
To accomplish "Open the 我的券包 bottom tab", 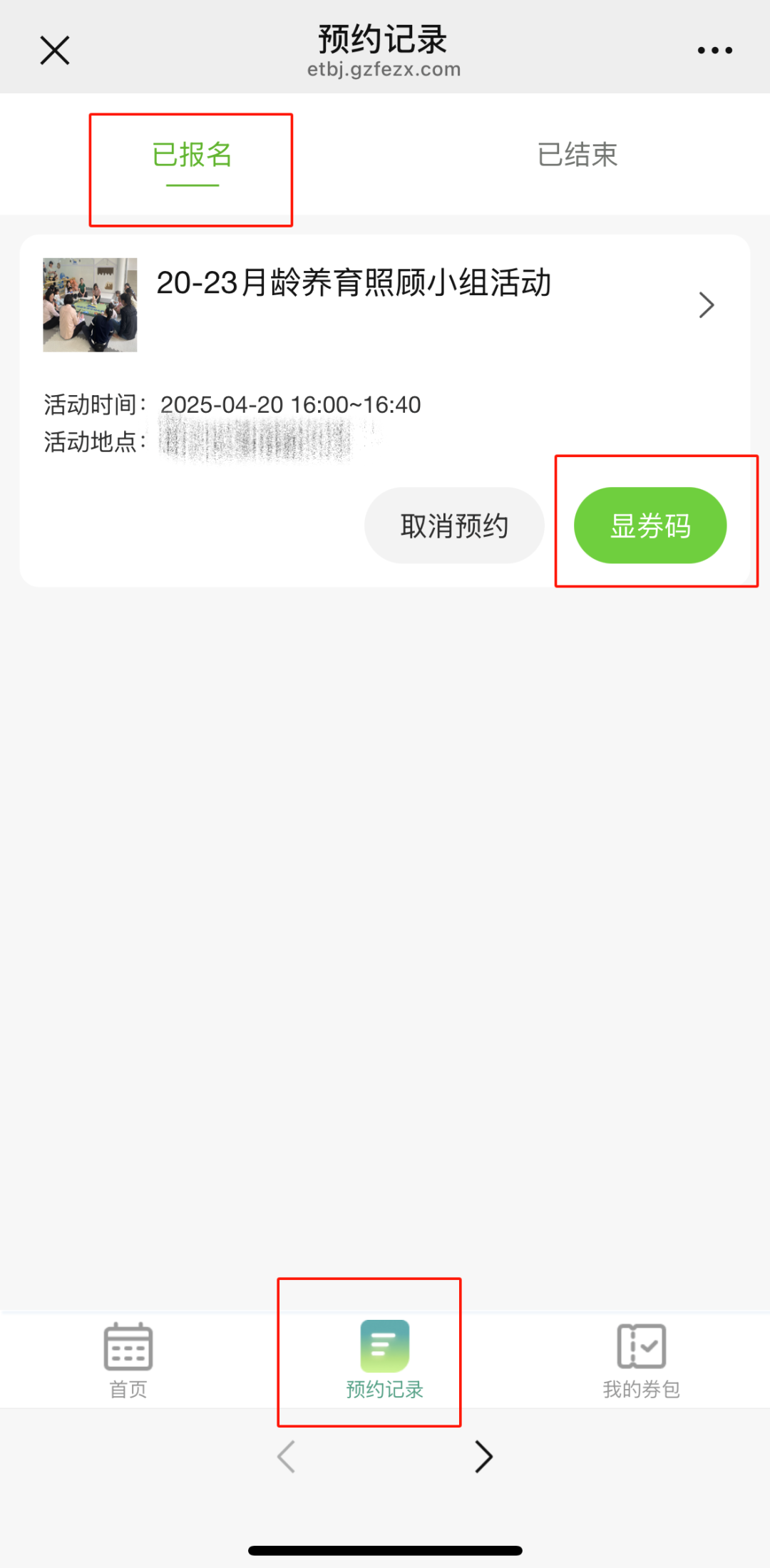I will 642,1361.
